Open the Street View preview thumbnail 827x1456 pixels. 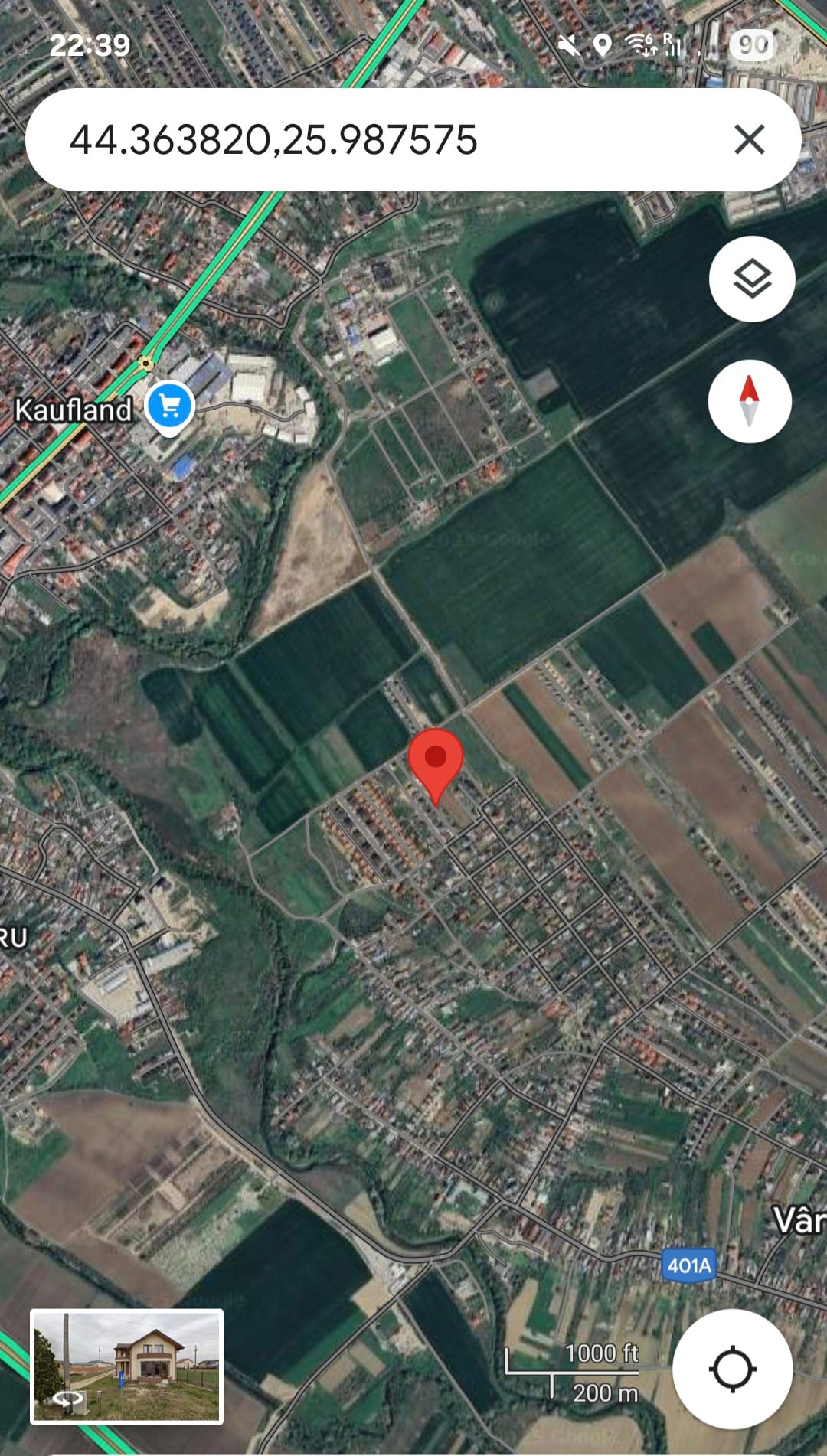127,1366
